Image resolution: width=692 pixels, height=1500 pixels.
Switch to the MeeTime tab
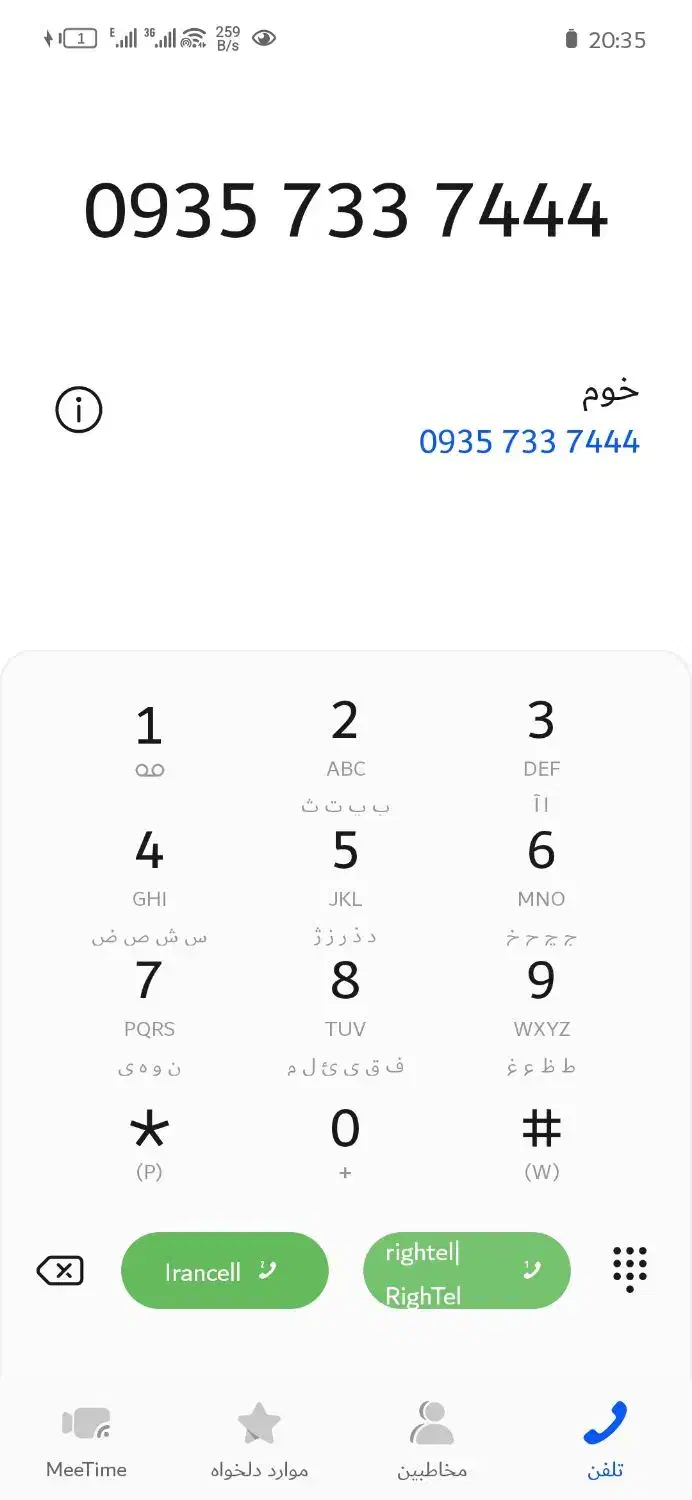[x=86, y=1440]
